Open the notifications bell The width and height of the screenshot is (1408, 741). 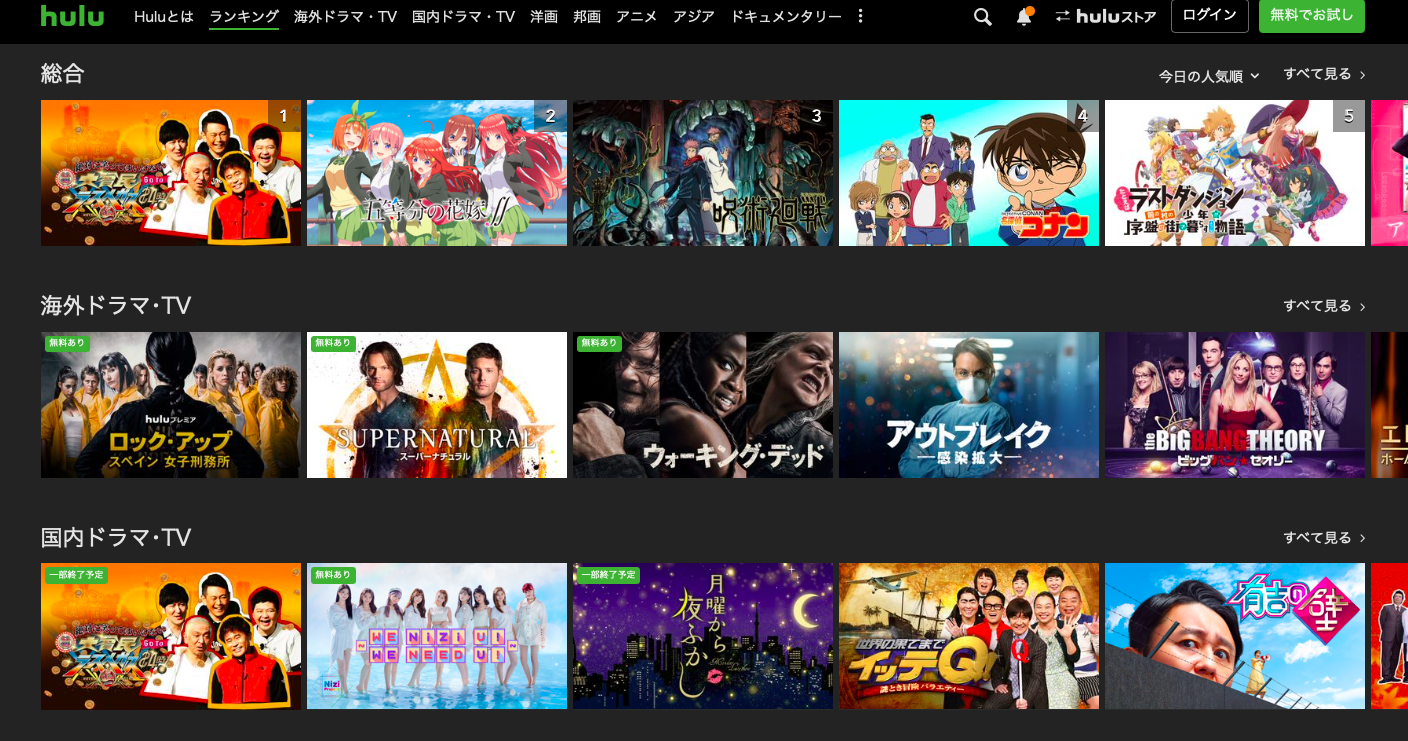[1023, 17]
